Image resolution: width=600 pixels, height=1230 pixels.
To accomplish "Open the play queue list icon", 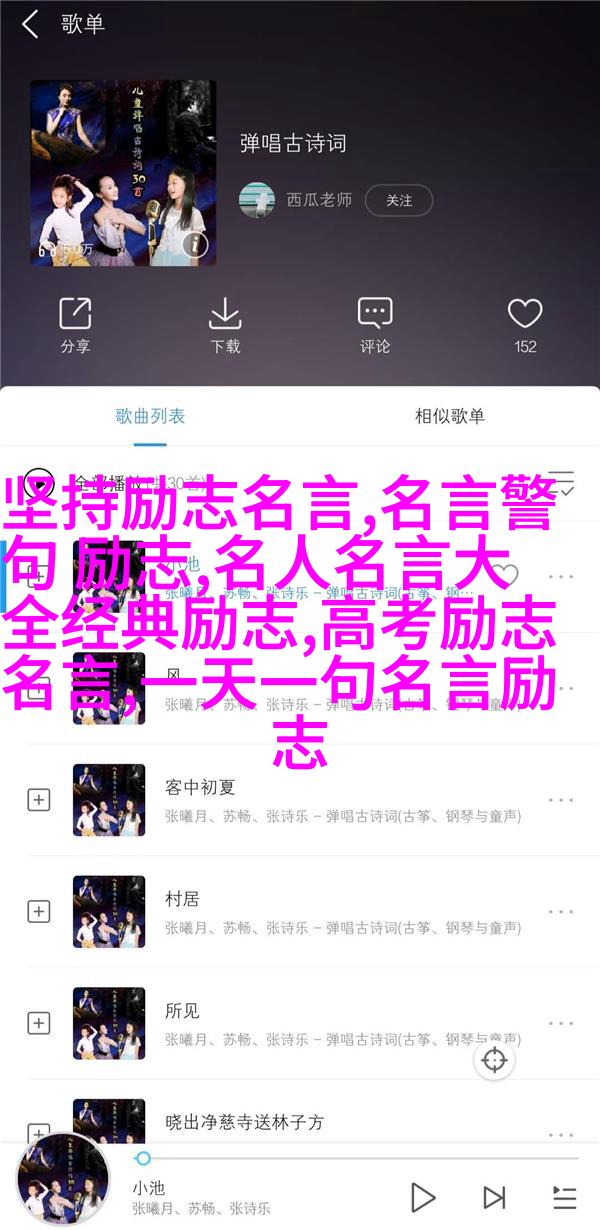I will coord(564,1197).
